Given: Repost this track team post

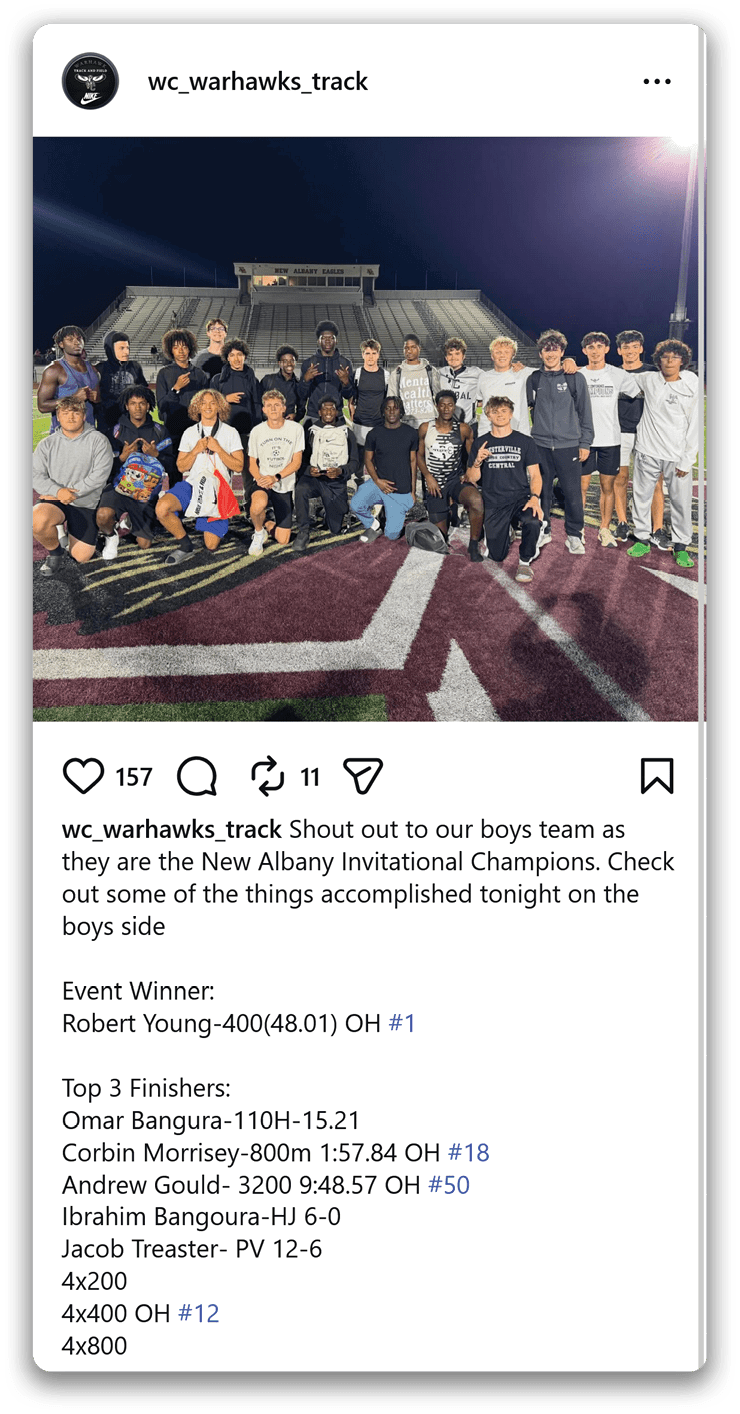Looking at the screenshot, I should pos(268,777).
